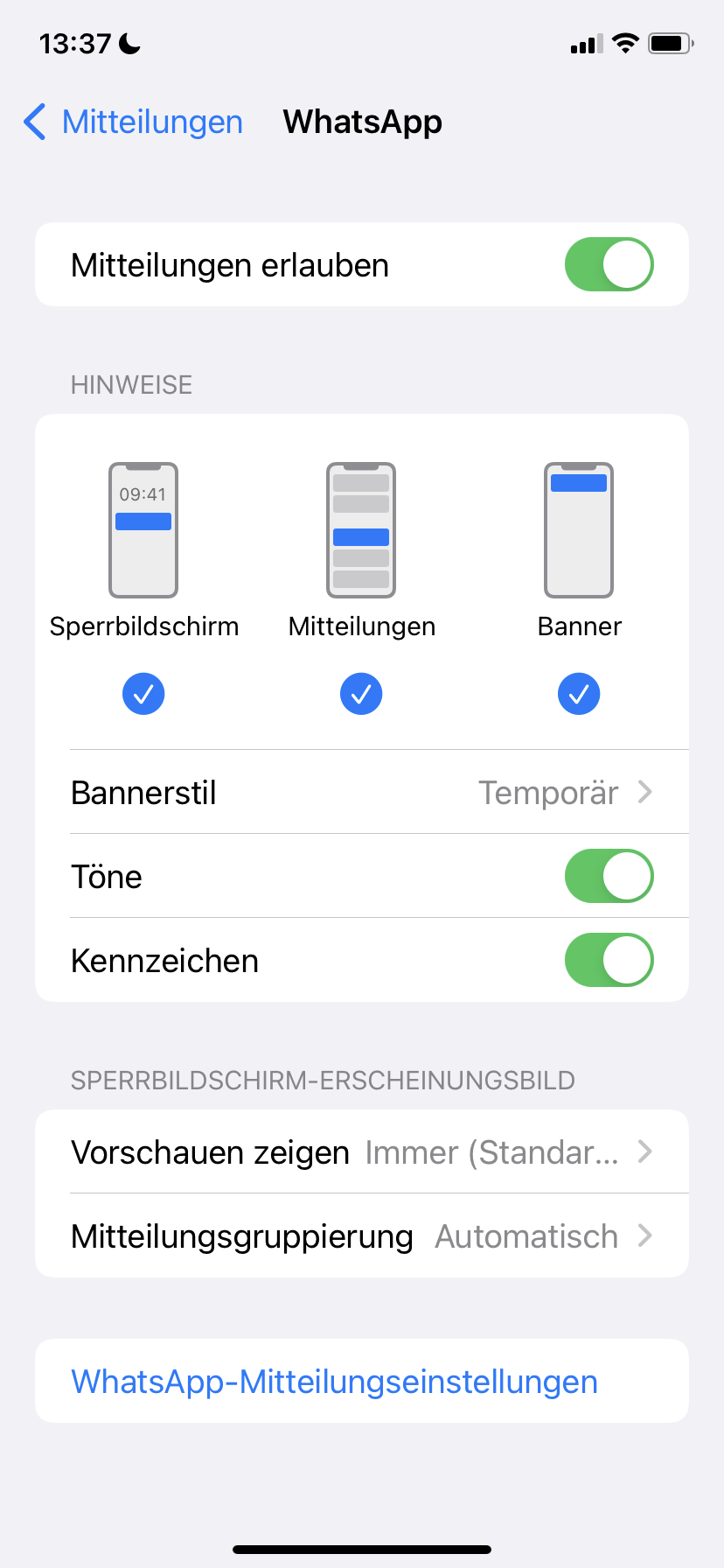Uncheck Mitteilungen center alert option
The image size is (724, 1568).
point(361,694)
